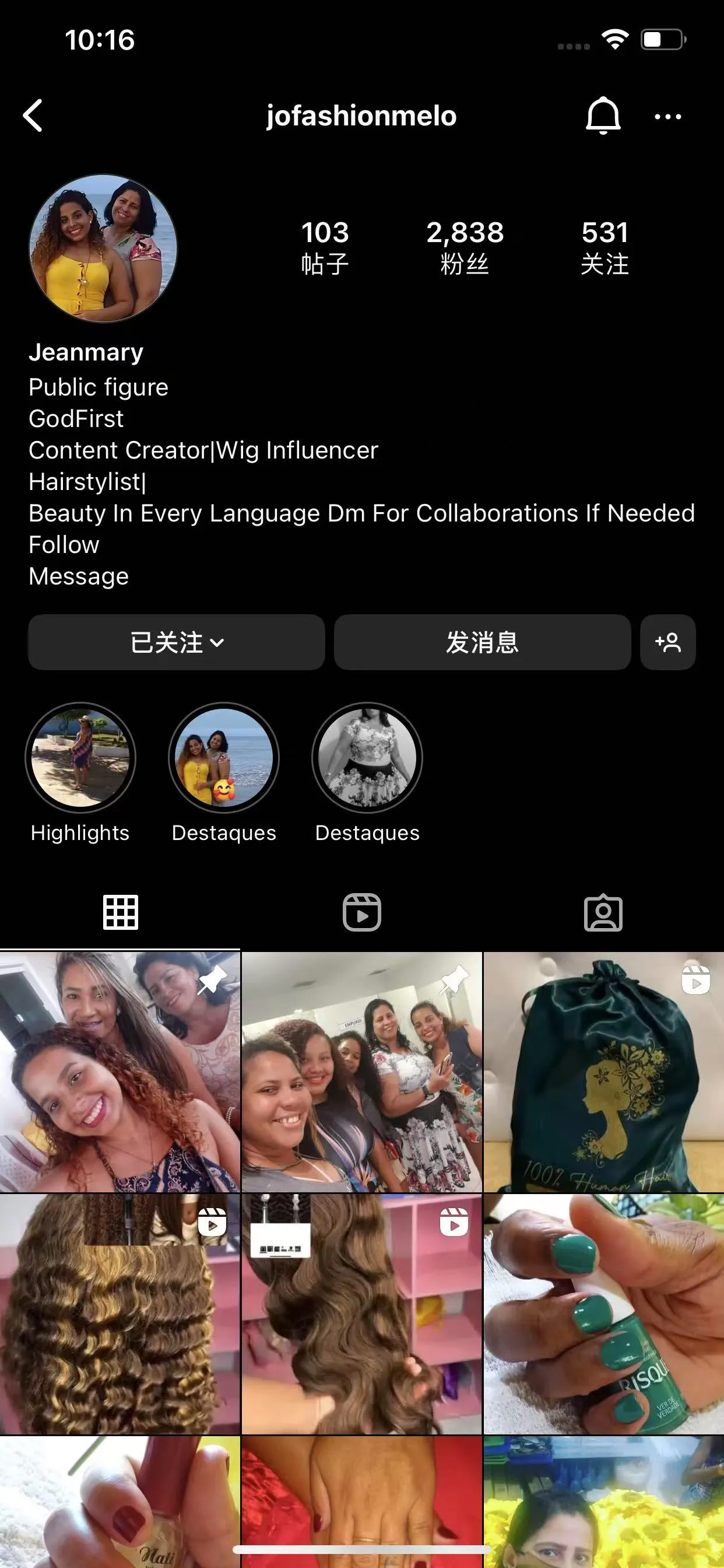View the profile picture of Jeanmary
This screenshot has width=724, height=1568.
point(103,249)
